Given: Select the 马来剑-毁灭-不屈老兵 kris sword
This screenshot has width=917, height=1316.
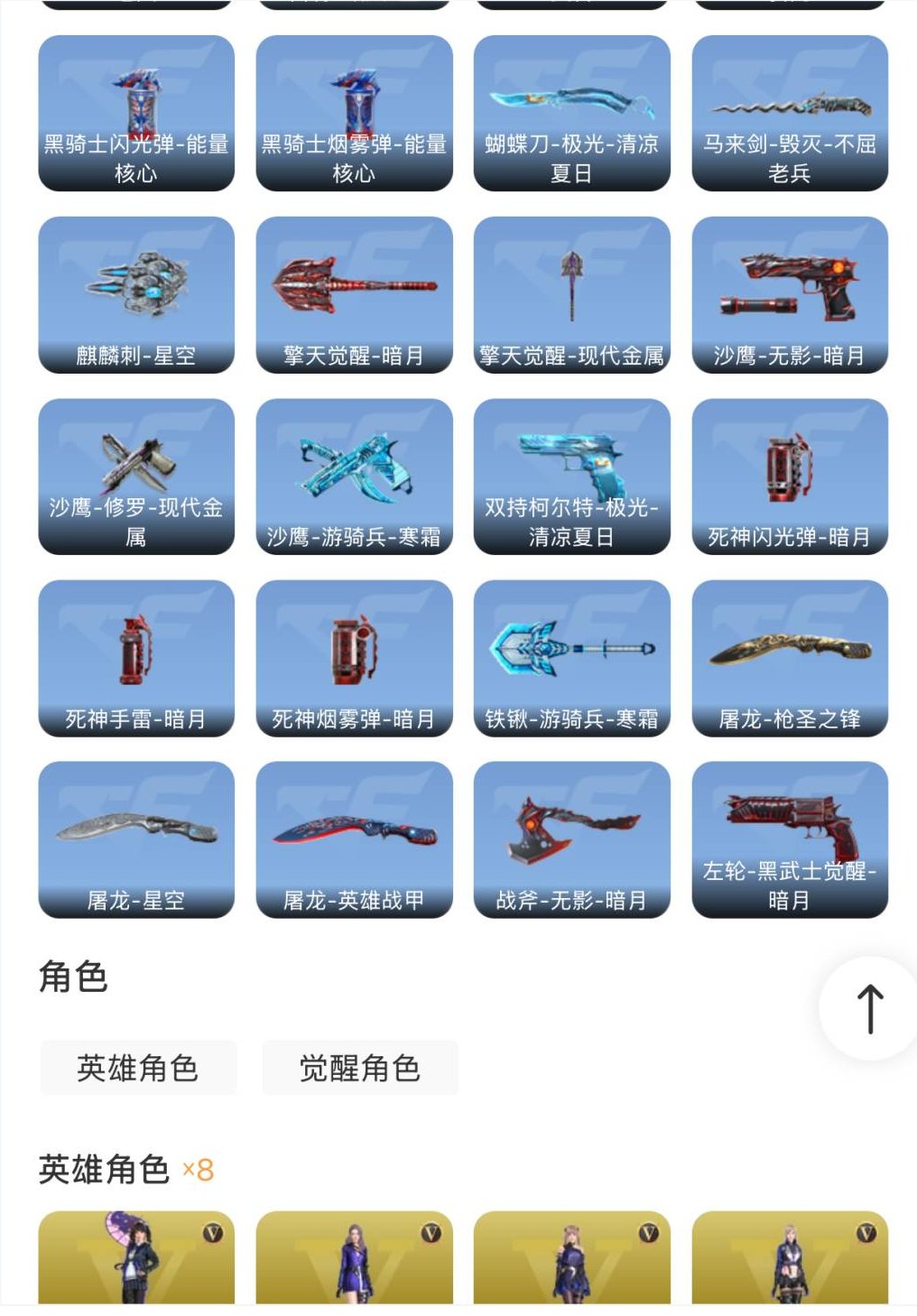Looking at the screenshot, I should coord(787,113).
